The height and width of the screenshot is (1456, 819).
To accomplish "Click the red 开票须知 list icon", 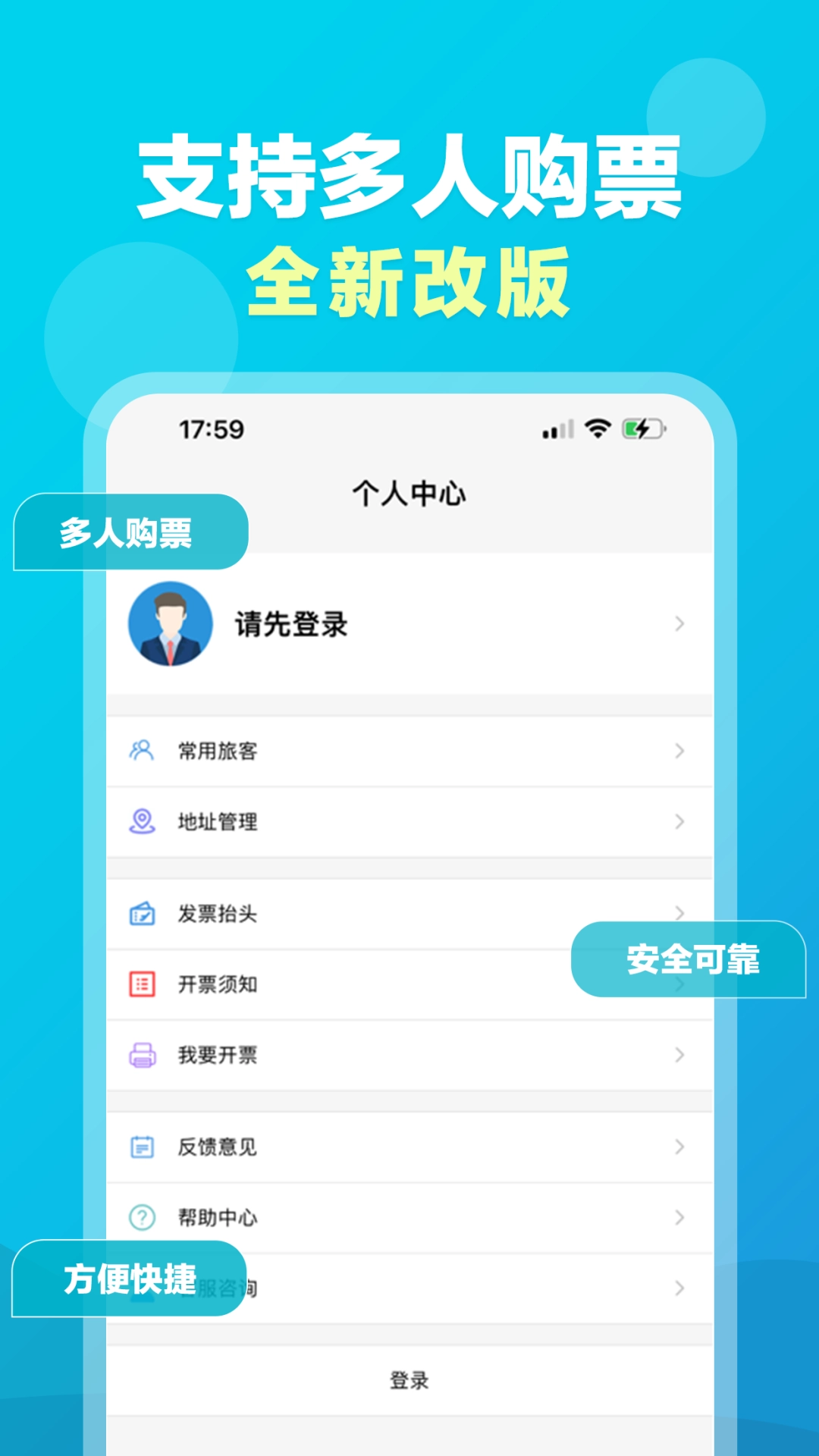I will (141, 984).
